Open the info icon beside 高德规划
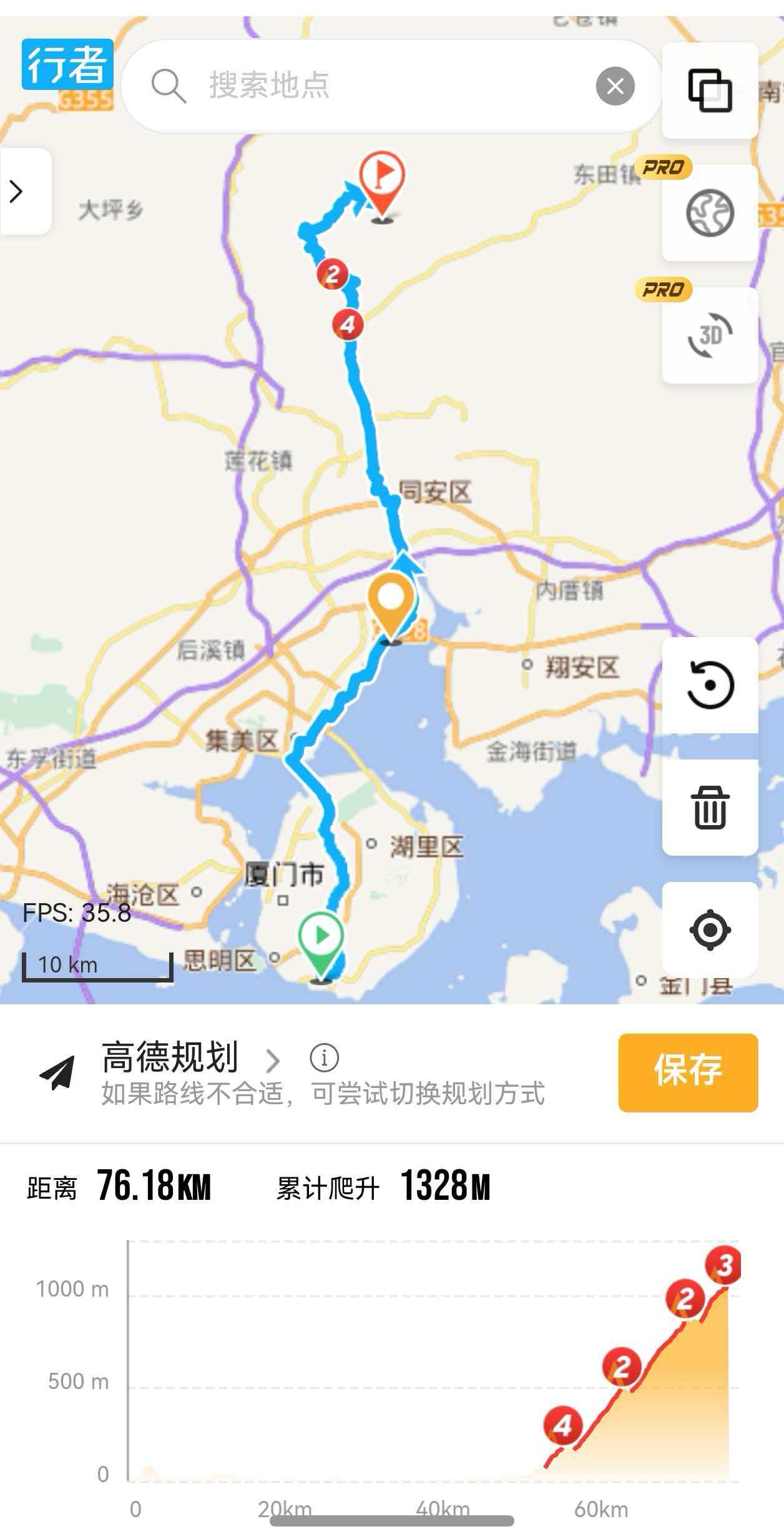This screenshot has height=1539, width=784. point(324,1058)
